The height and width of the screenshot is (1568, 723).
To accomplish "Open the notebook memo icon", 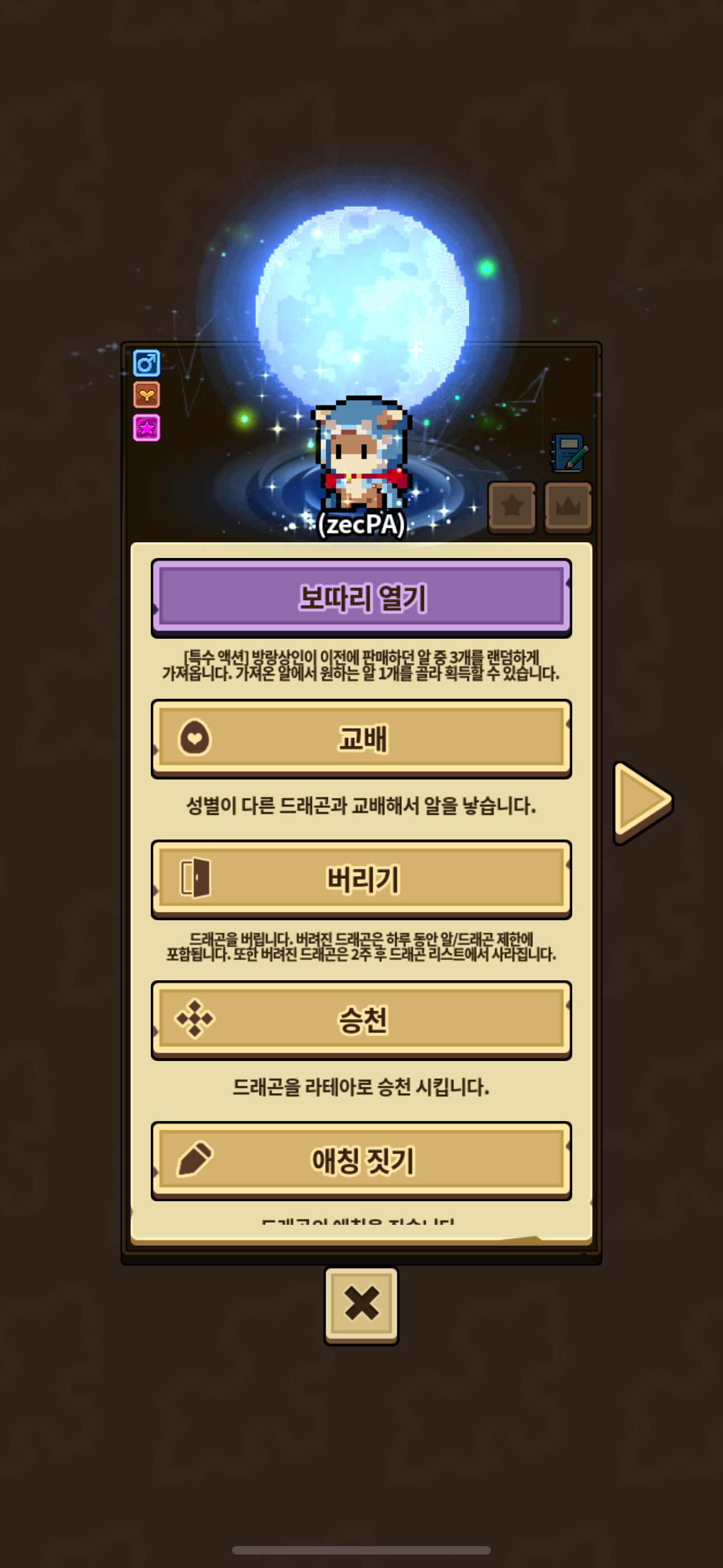I will 568,452.
